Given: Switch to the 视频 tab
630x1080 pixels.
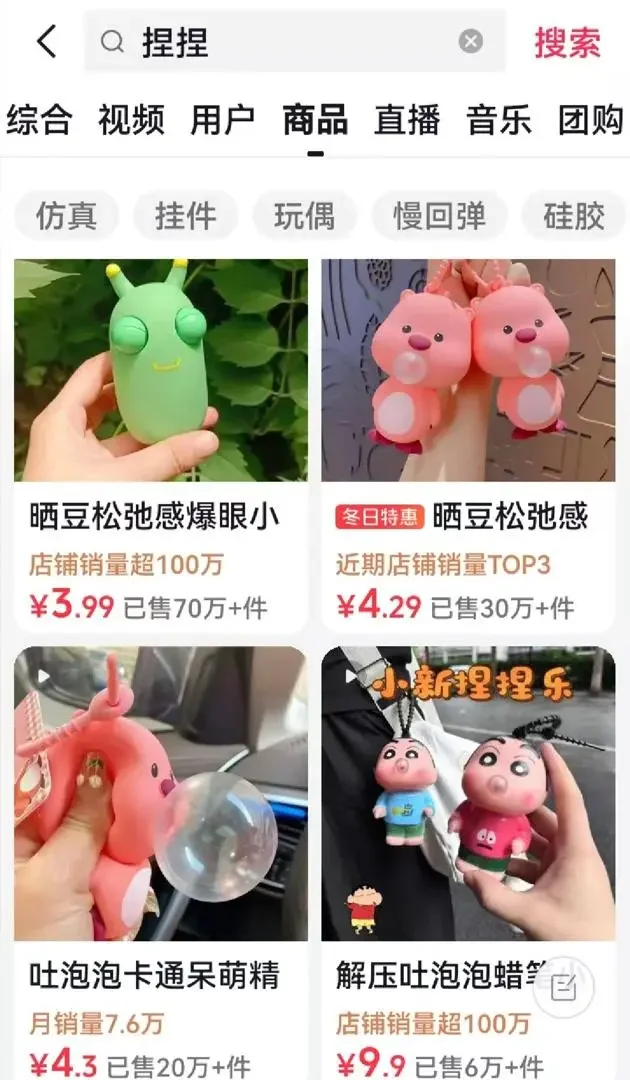Looking at the screenshot, I should pos(131,121).
